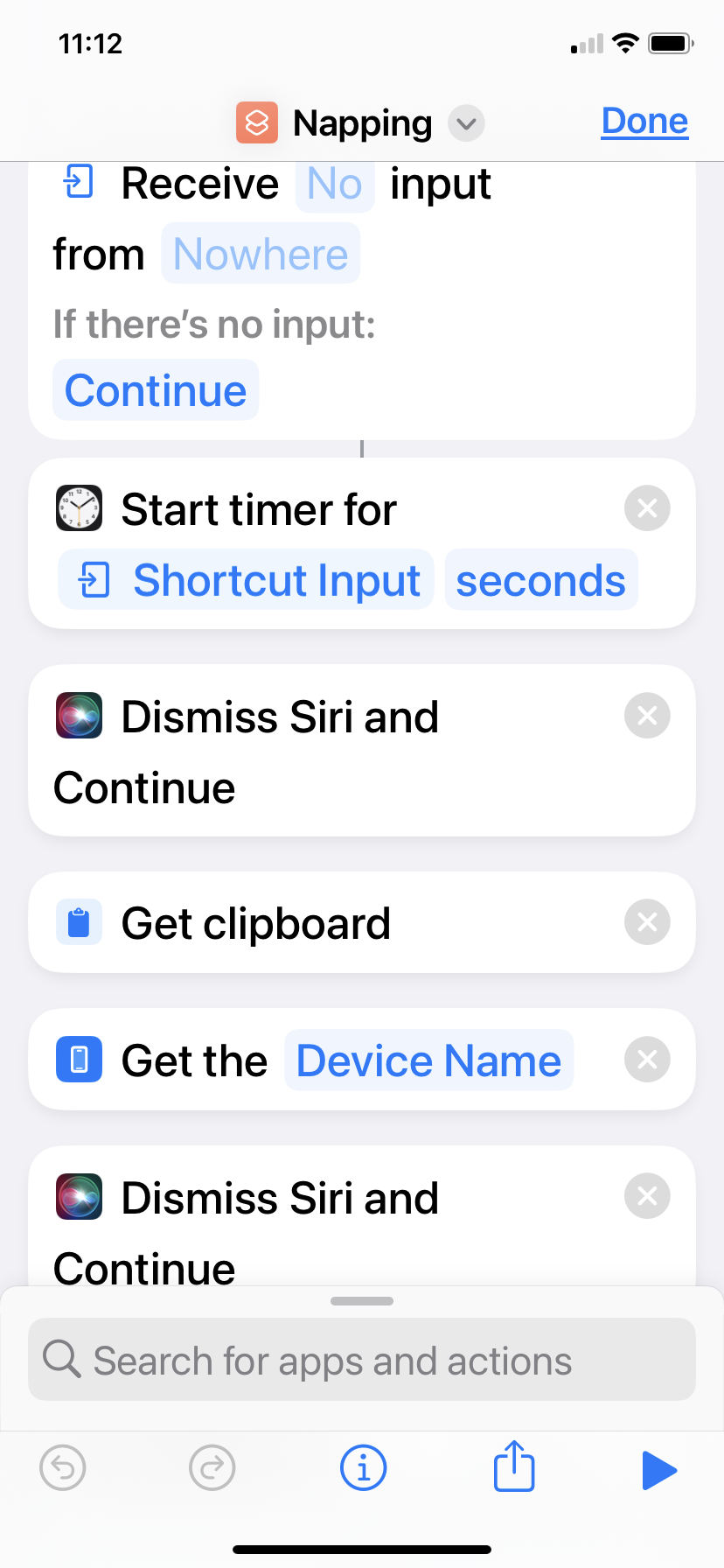Viewport: 724px width, 1568px height.
Task: Change the 'No' input type parameter
Action: click(335, 184)
